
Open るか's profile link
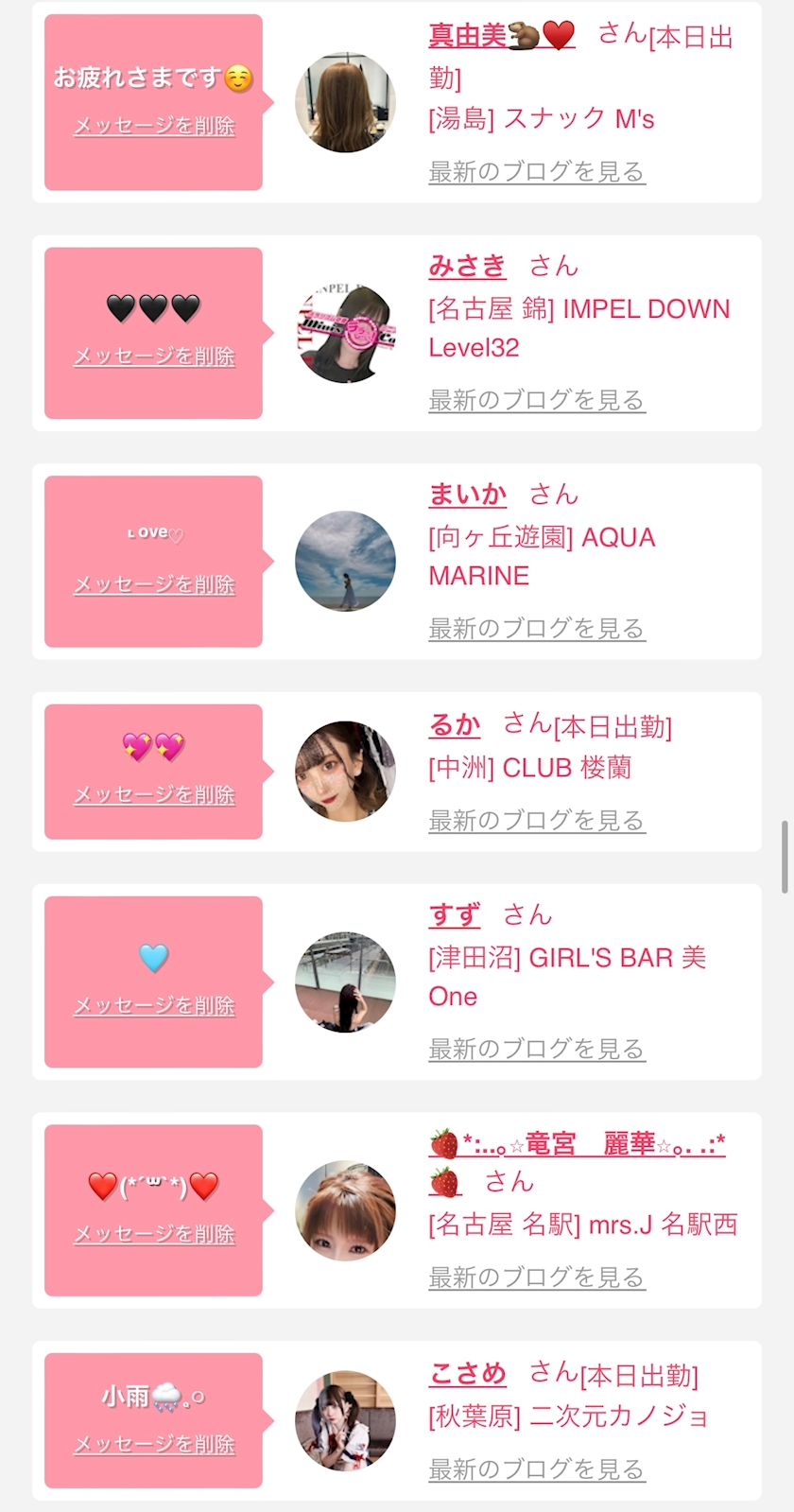(x=454, y=725)
